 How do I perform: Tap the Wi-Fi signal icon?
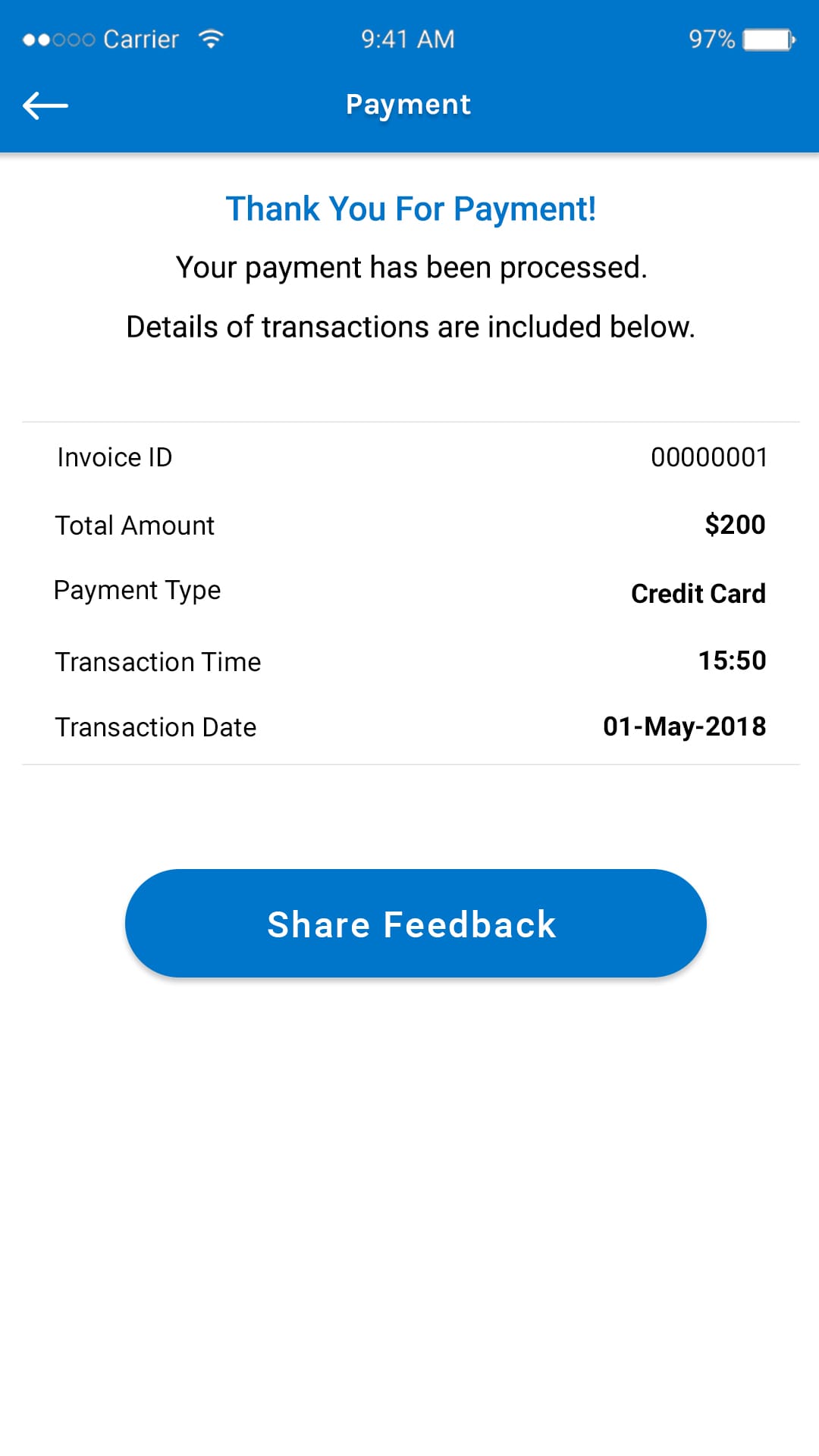(x=210, y=37)
